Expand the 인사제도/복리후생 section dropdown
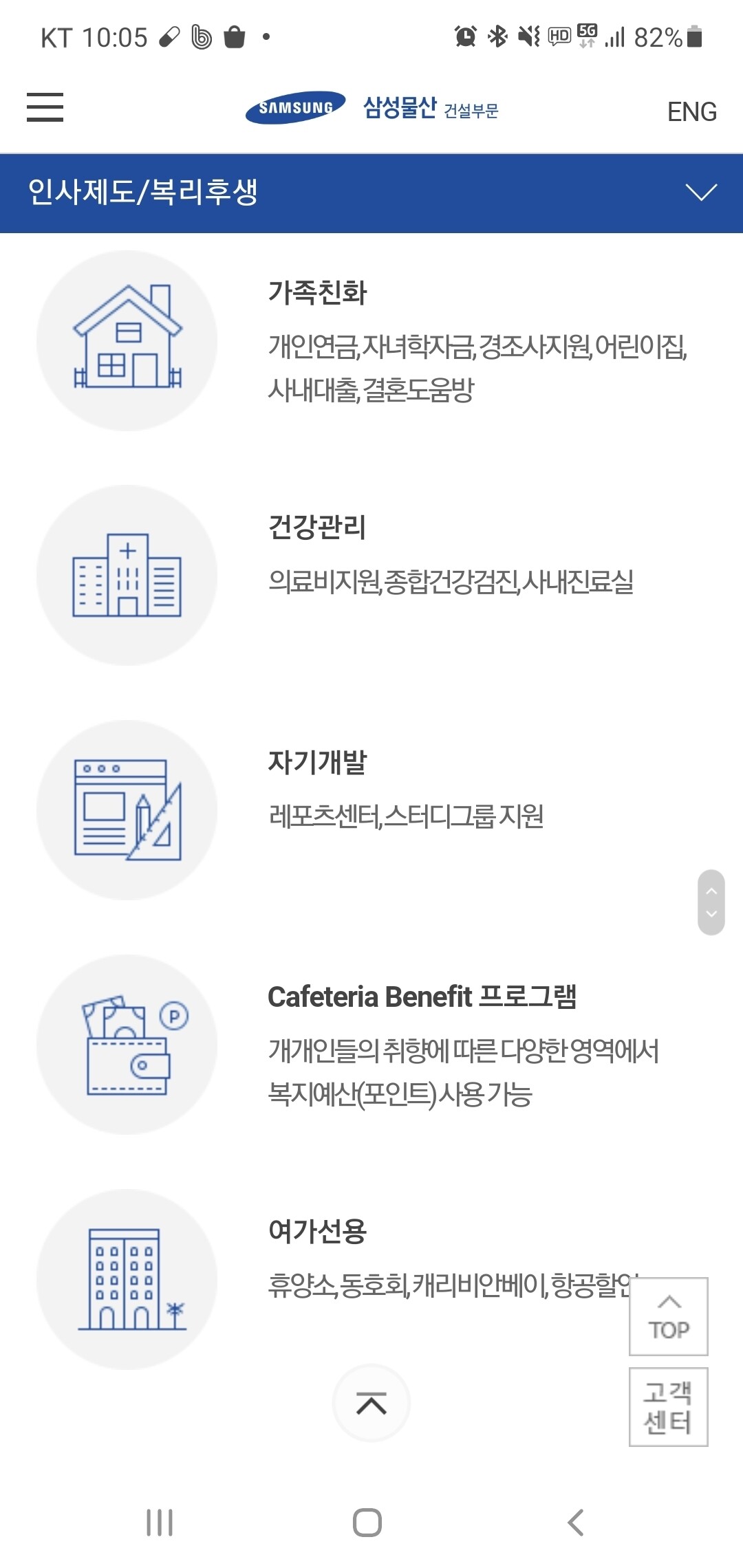Viewport: 743px width, 1568px height. tap(700, 193)
